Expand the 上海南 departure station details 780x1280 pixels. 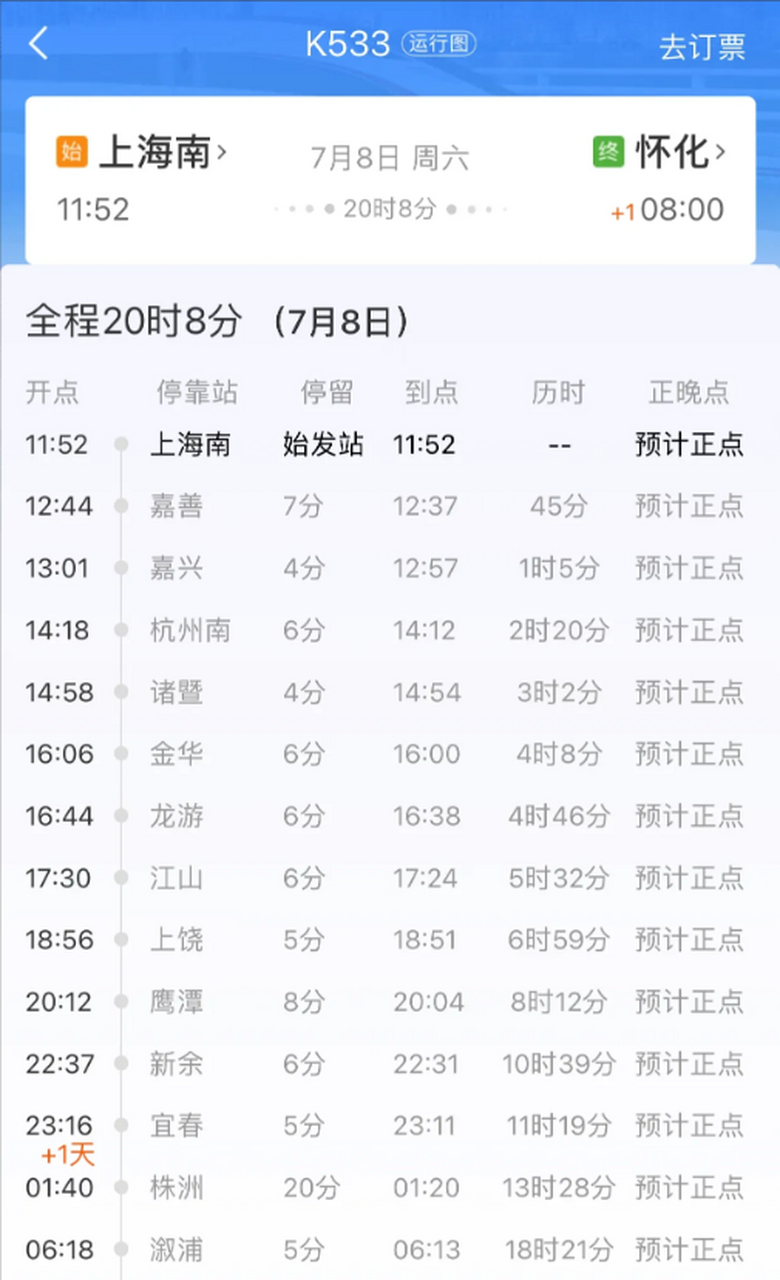[160, 154]
